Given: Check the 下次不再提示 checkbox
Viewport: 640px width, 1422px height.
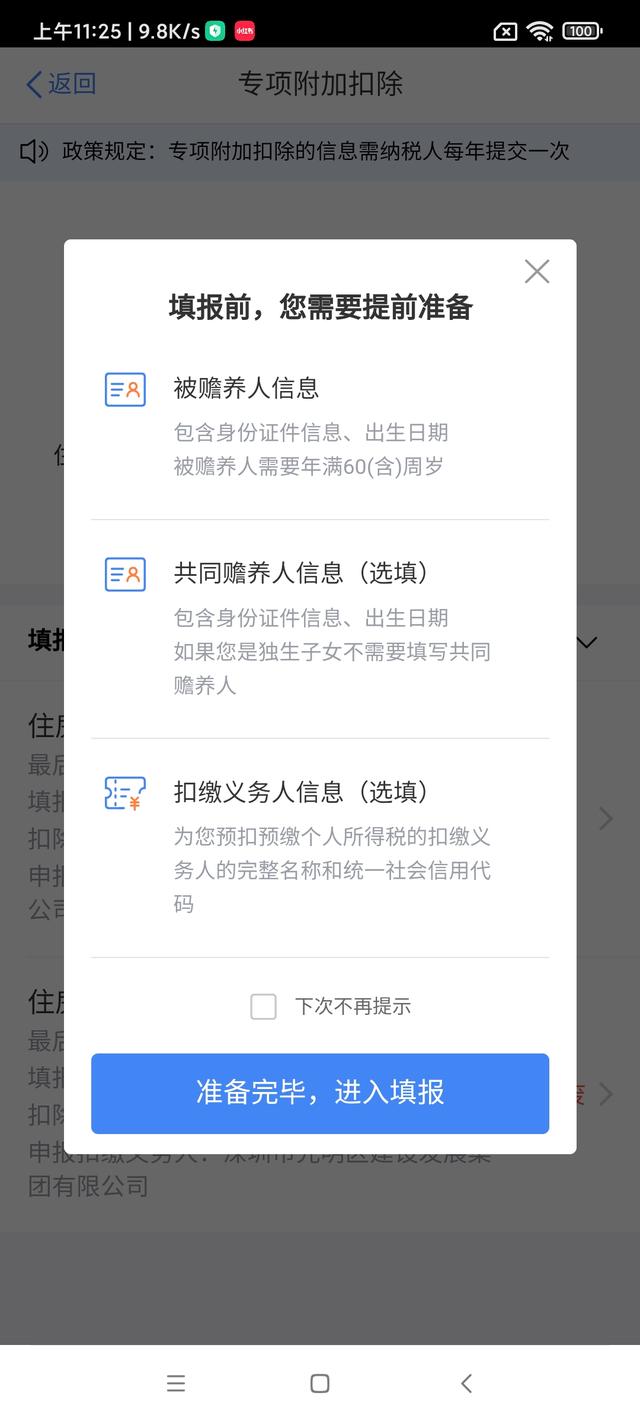Looking at the screenshot, I should (264, 1006).
